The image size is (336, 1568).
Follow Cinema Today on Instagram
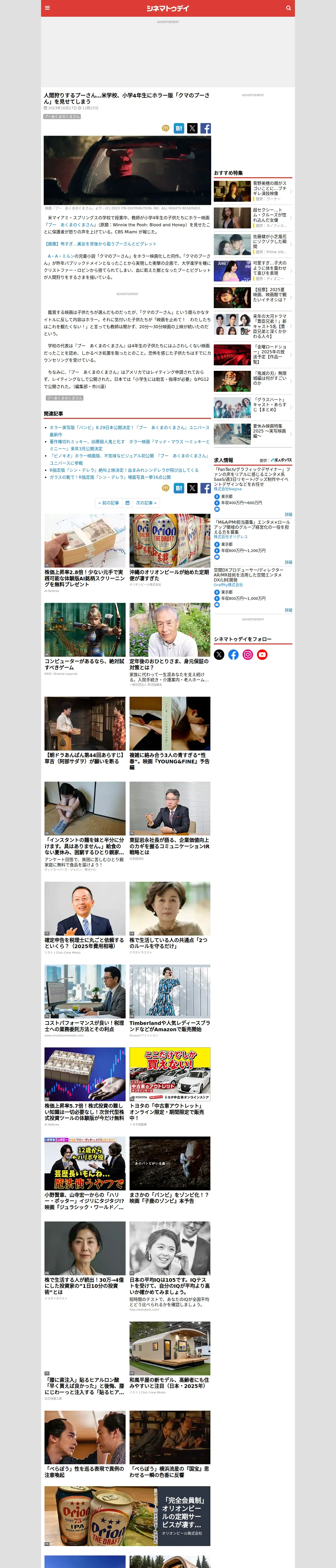(248, 654)
